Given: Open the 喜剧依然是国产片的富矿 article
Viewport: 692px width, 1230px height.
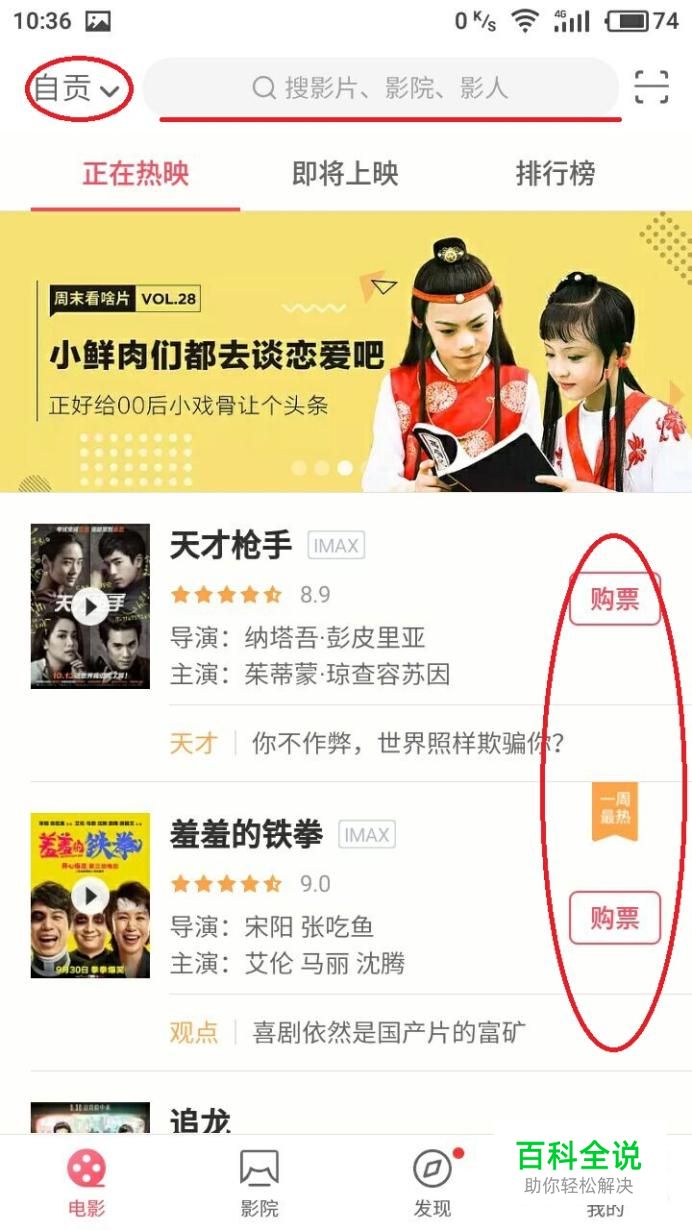Looking at the screenshot, I should (x=388, y=1032).
